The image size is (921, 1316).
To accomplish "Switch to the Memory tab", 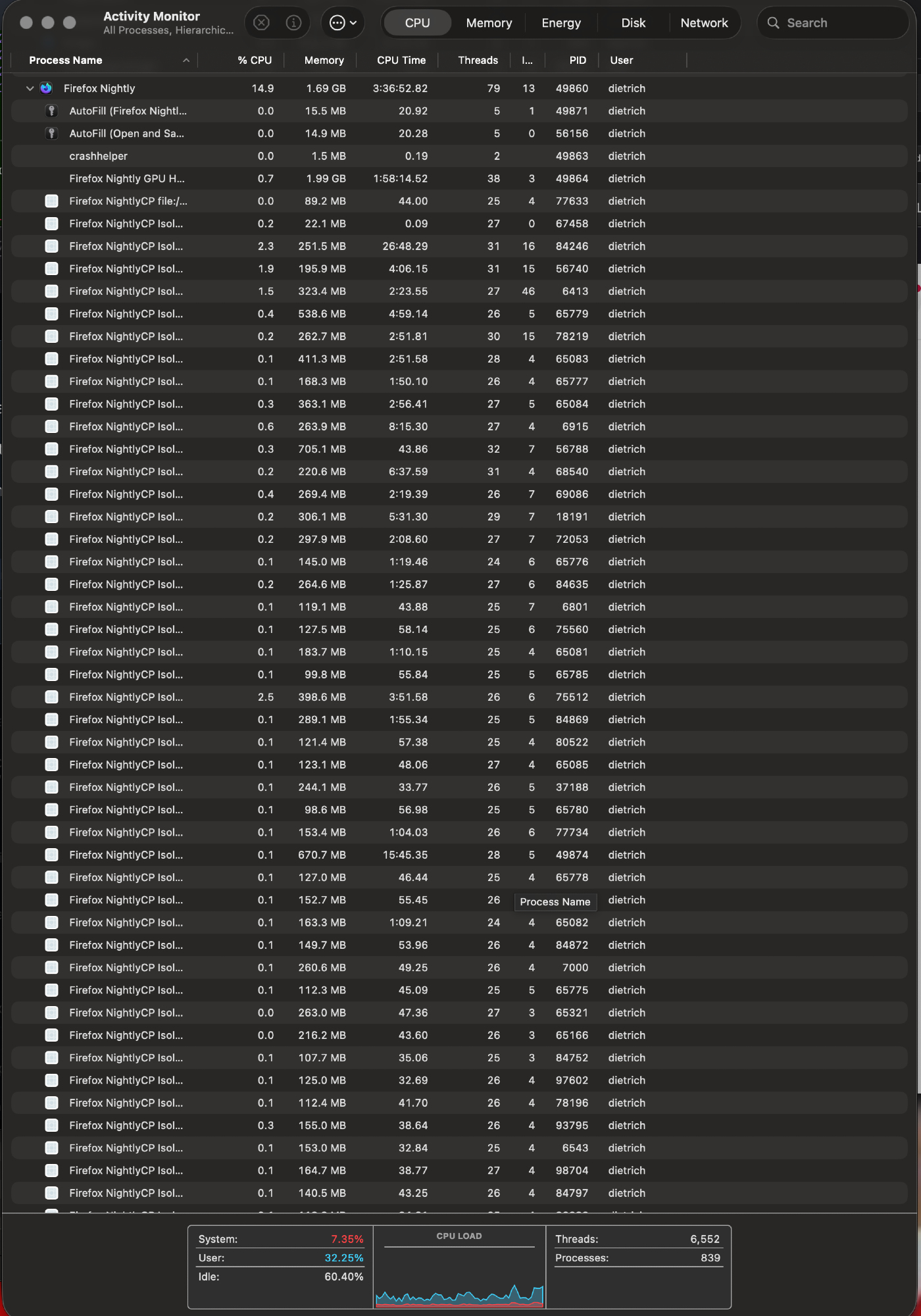I will 489,23.
